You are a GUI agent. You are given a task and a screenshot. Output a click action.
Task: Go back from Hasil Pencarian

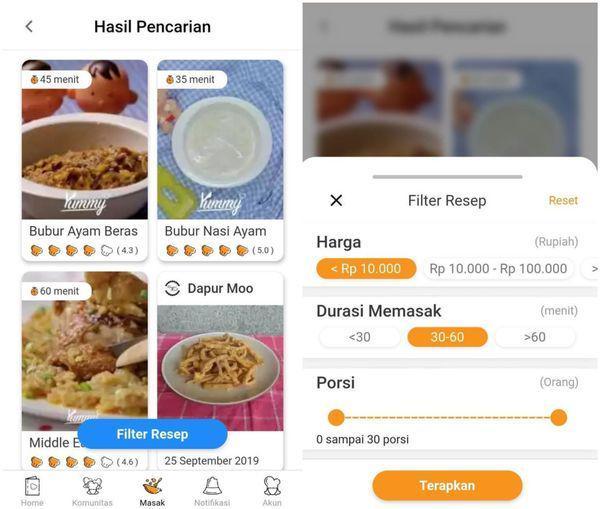point(29,27)
